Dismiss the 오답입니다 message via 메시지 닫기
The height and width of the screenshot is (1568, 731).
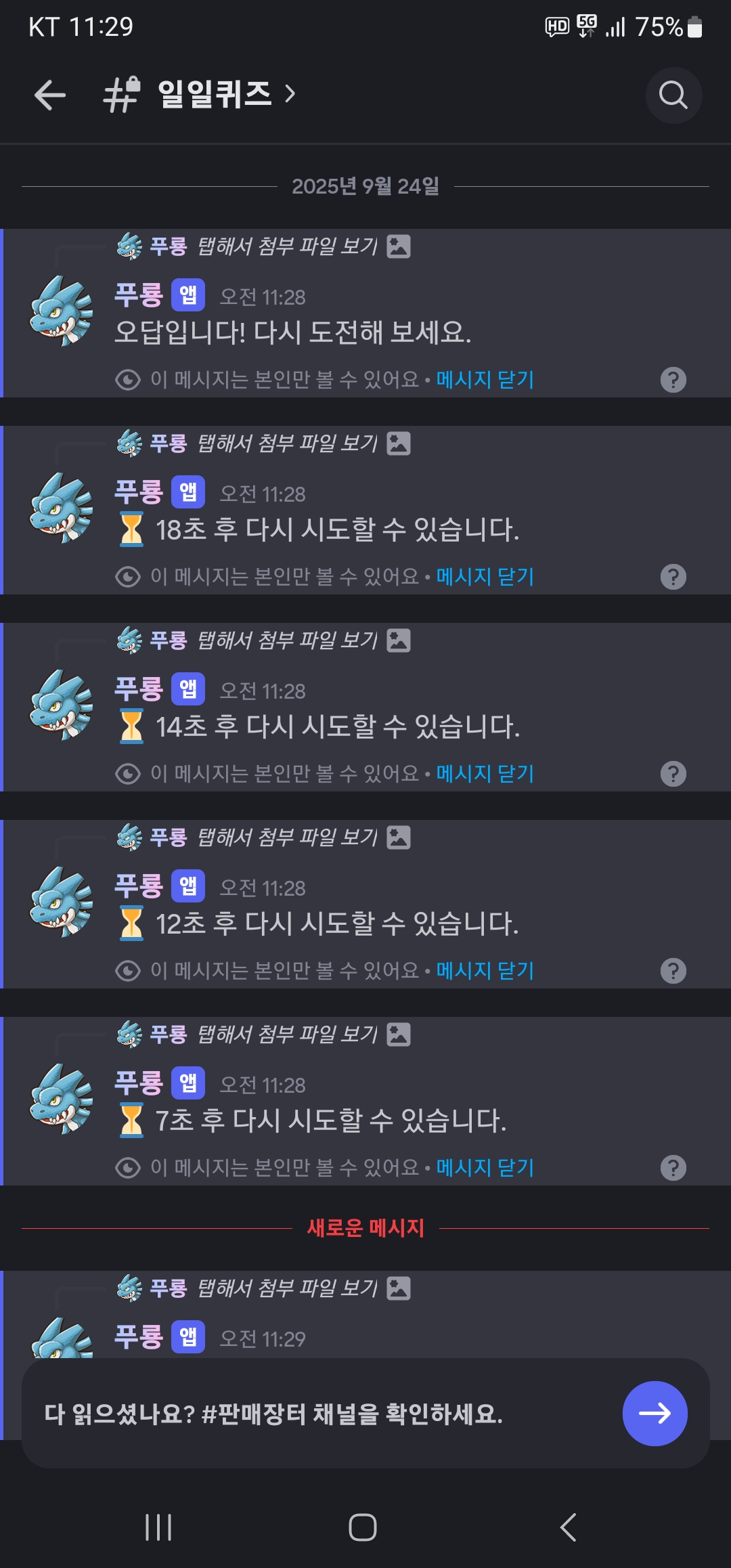coord(485,380)
